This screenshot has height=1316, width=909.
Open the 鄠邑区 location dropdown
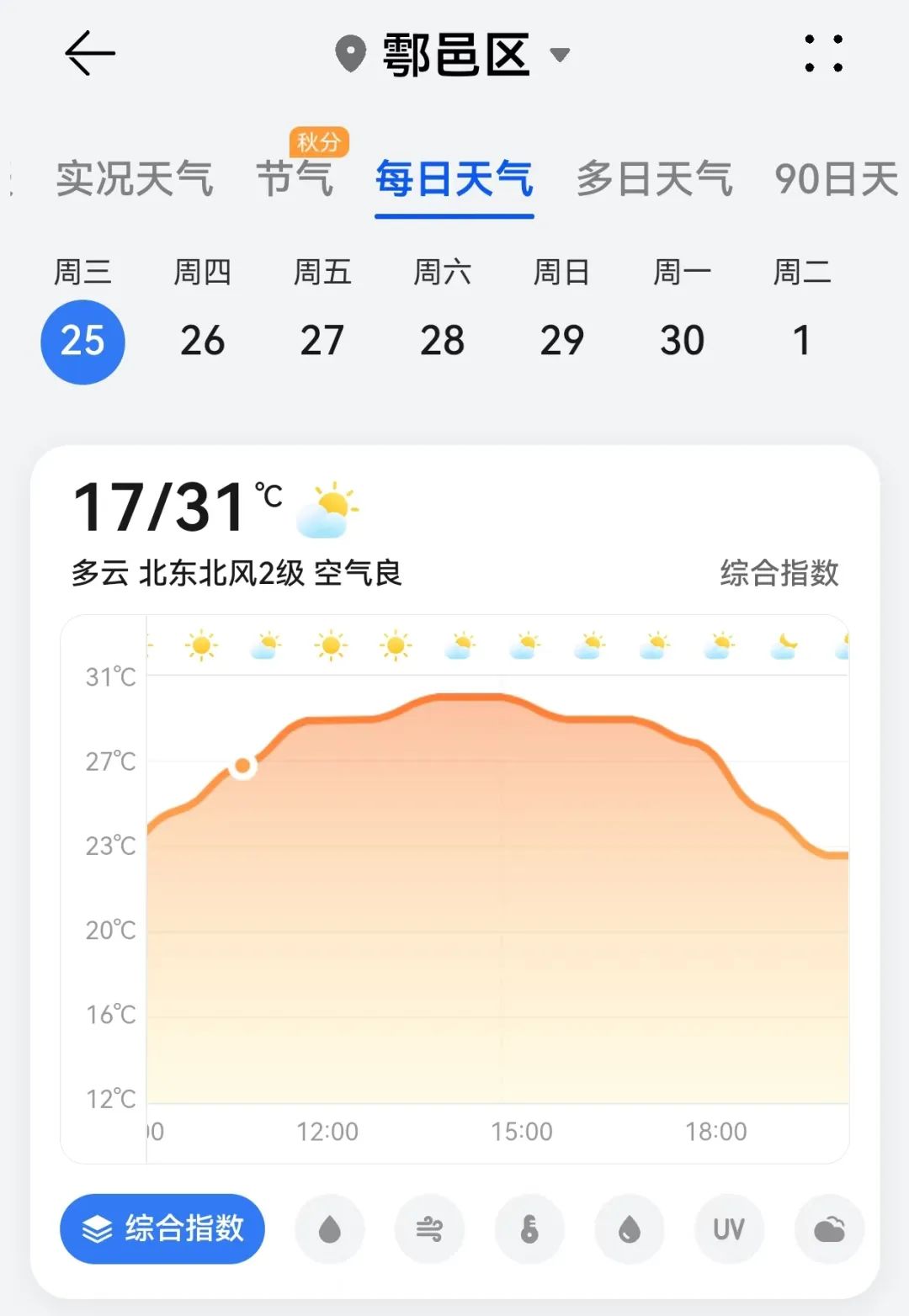[x=454, y=55]
